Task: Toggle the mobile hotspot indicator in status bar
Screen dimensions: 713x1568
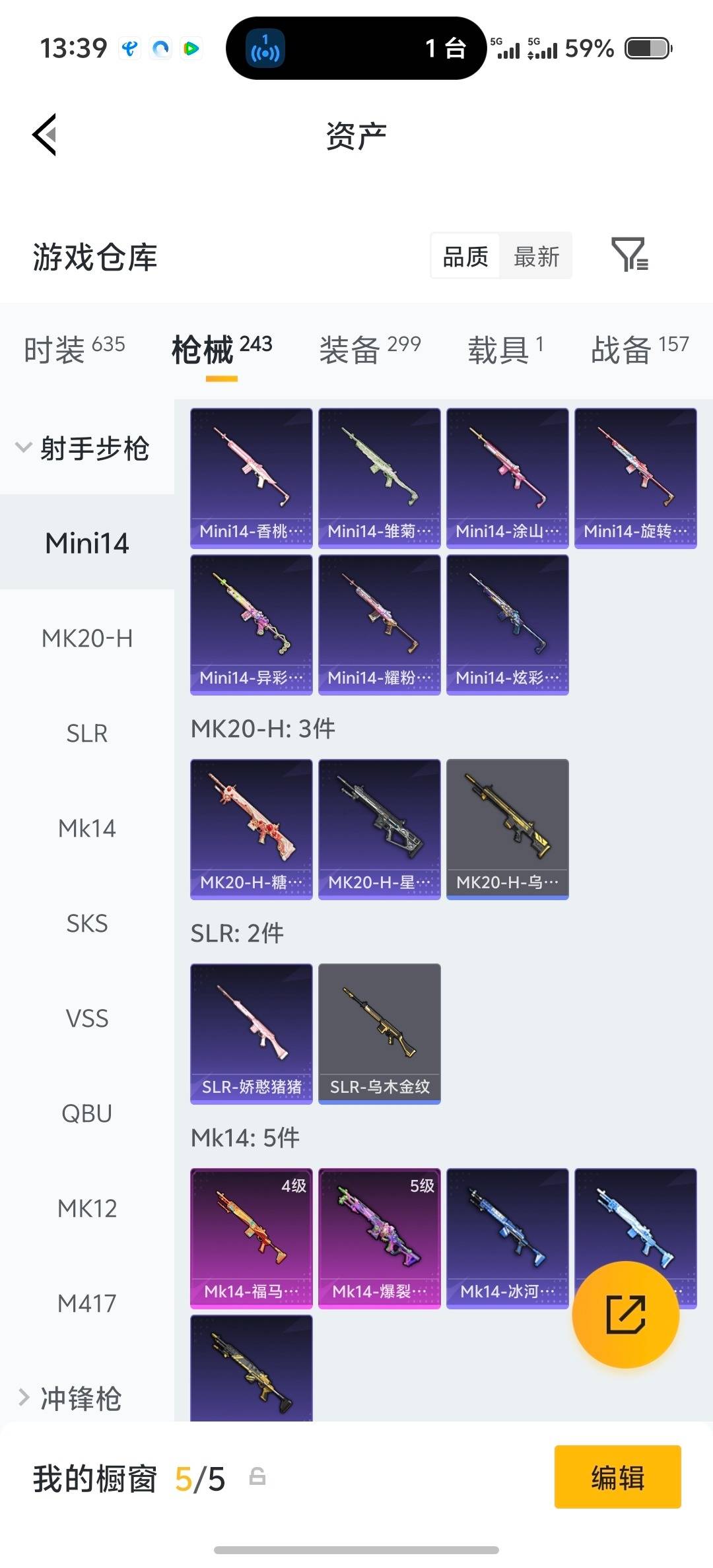Action: pos(263,48)
